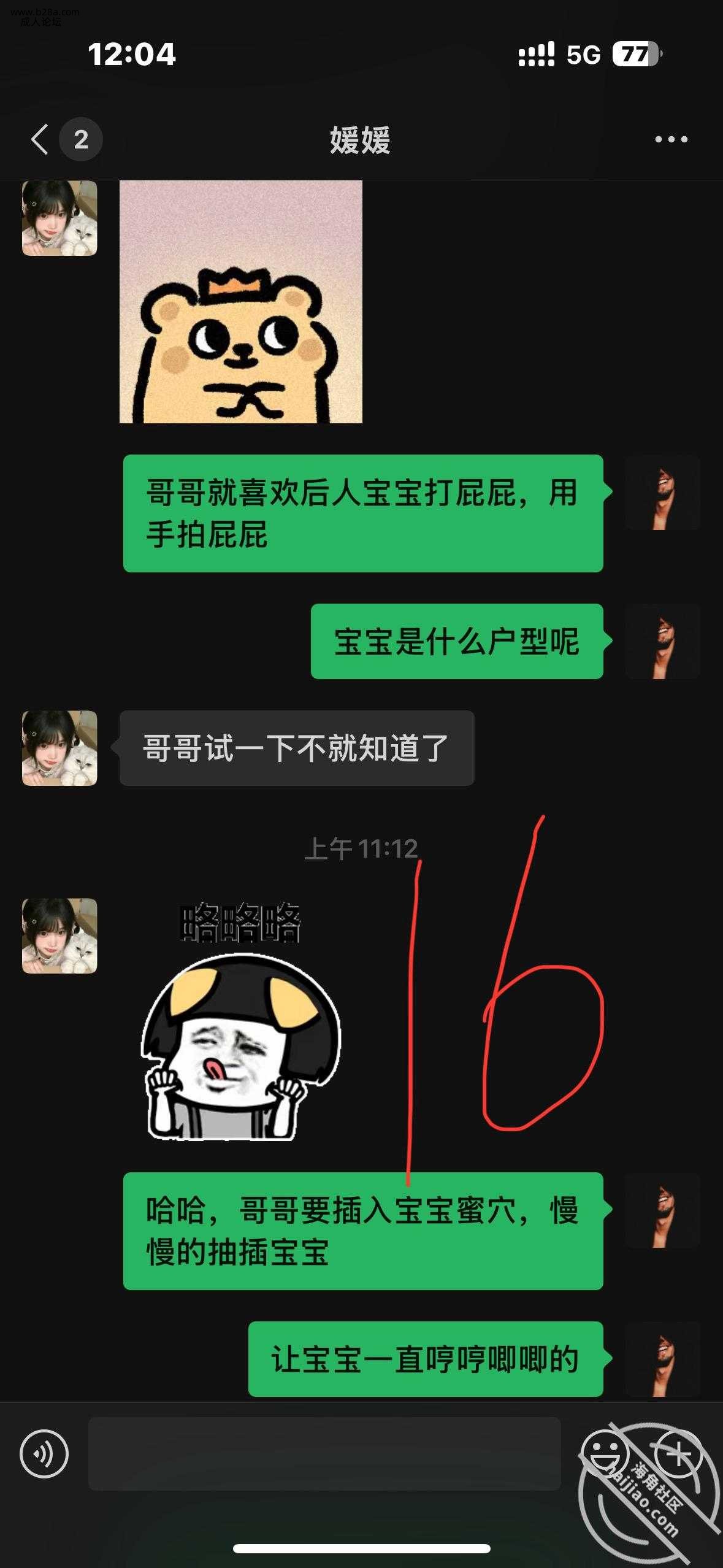The width and height of the screenshot is (723, 1568).
Task: Open 媛媛's avatar beside the bear sticker
Action: (59, 218)
